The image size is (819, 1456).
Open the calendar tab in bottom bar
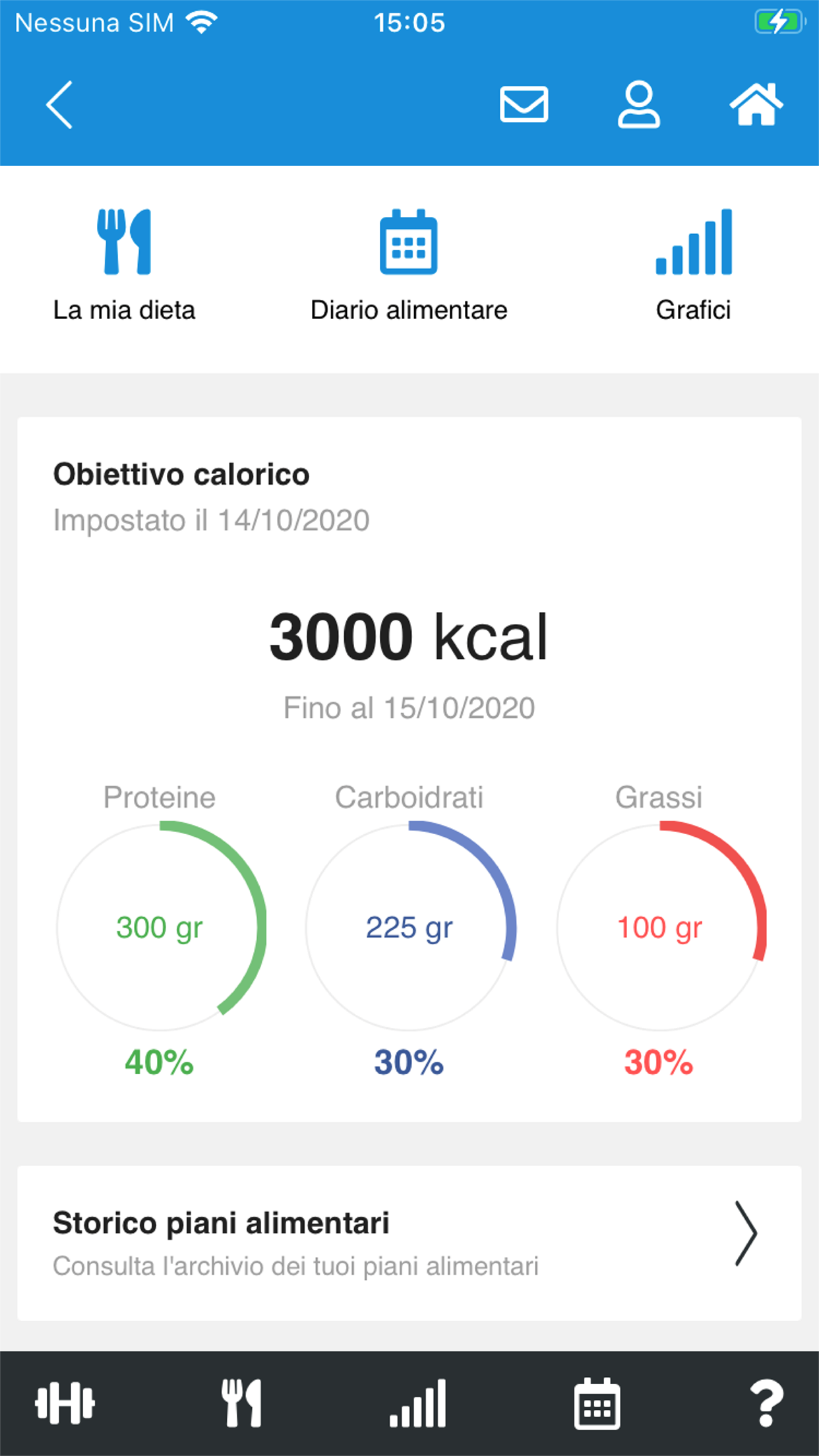click(x=597, y=1403)
